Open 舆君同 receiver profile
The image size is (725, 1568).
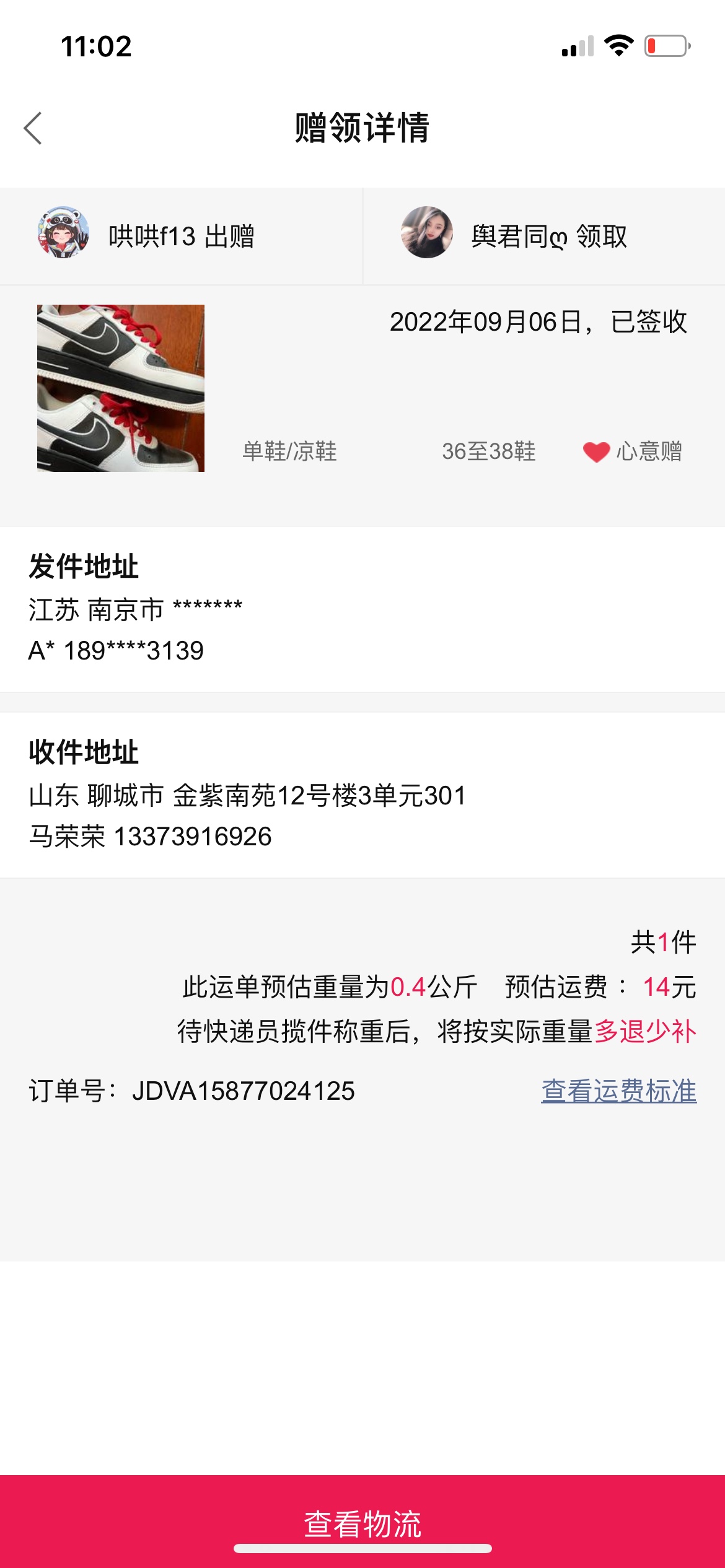[x=426, y=233]
